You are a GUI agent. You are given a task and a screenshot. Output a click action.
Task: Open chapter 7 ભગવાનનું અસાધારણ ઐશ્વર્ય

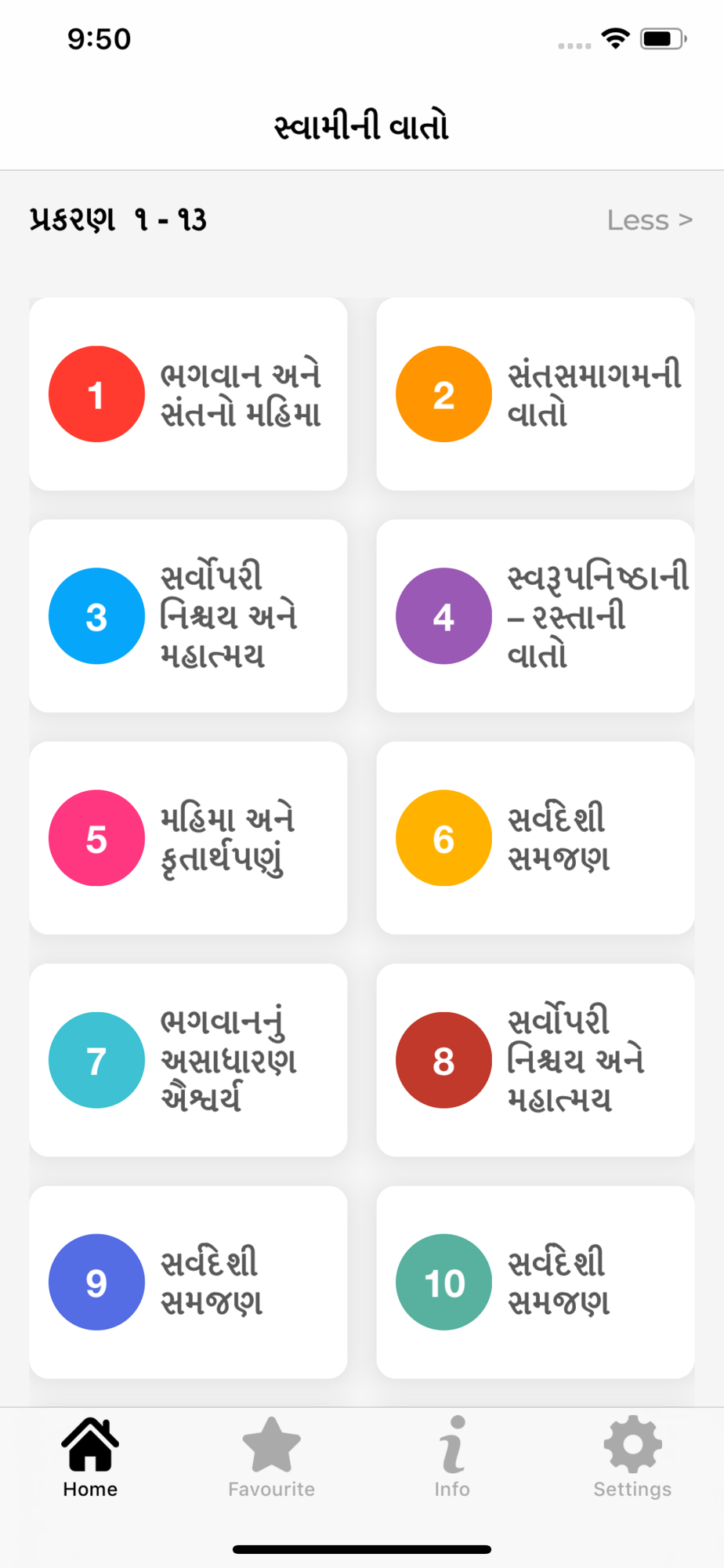(x=188, y=1060)
